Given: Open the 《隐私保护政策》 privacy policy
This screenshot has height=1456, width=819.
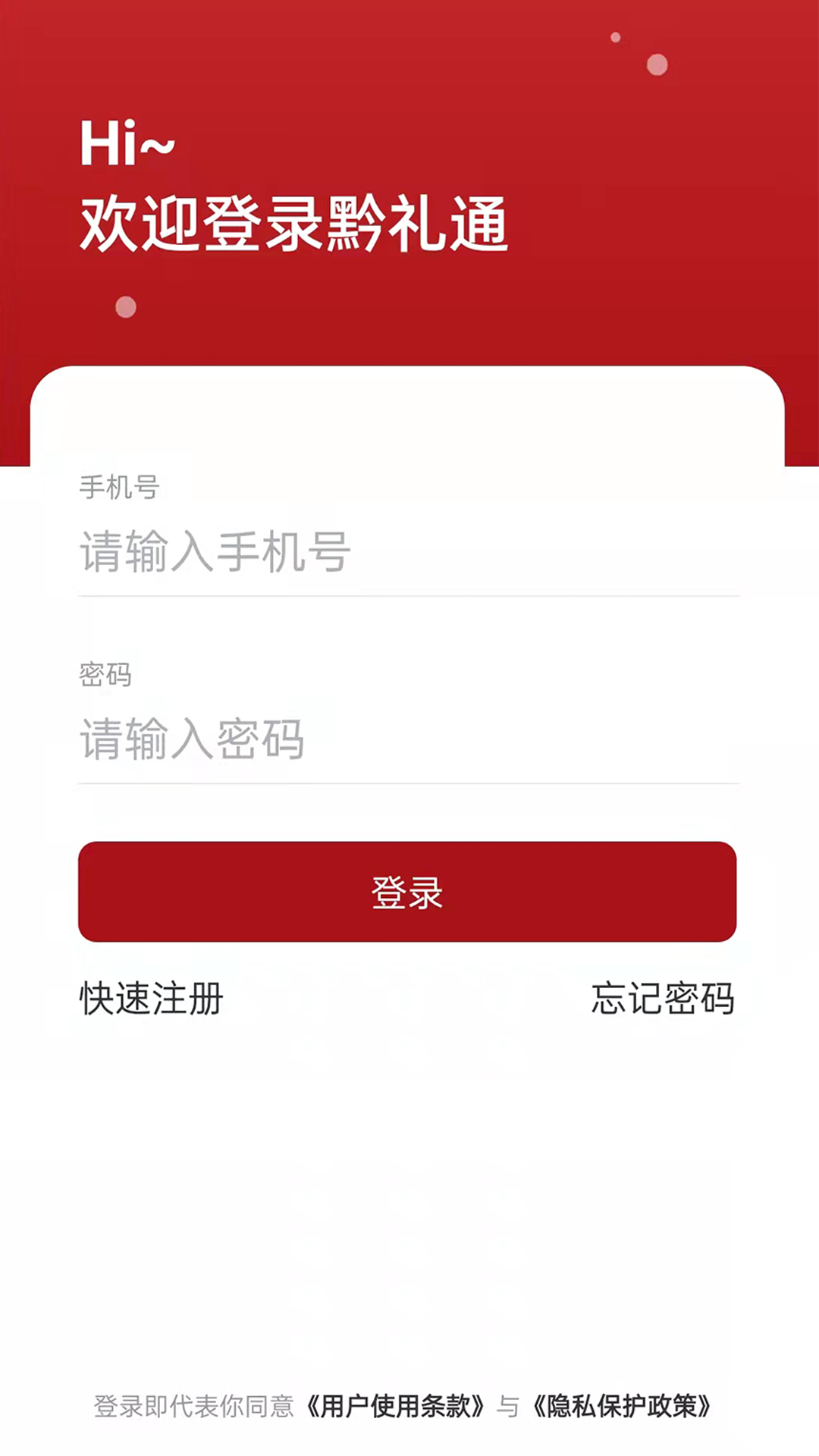Looking at the screenshot, I should coord(622,1406).
